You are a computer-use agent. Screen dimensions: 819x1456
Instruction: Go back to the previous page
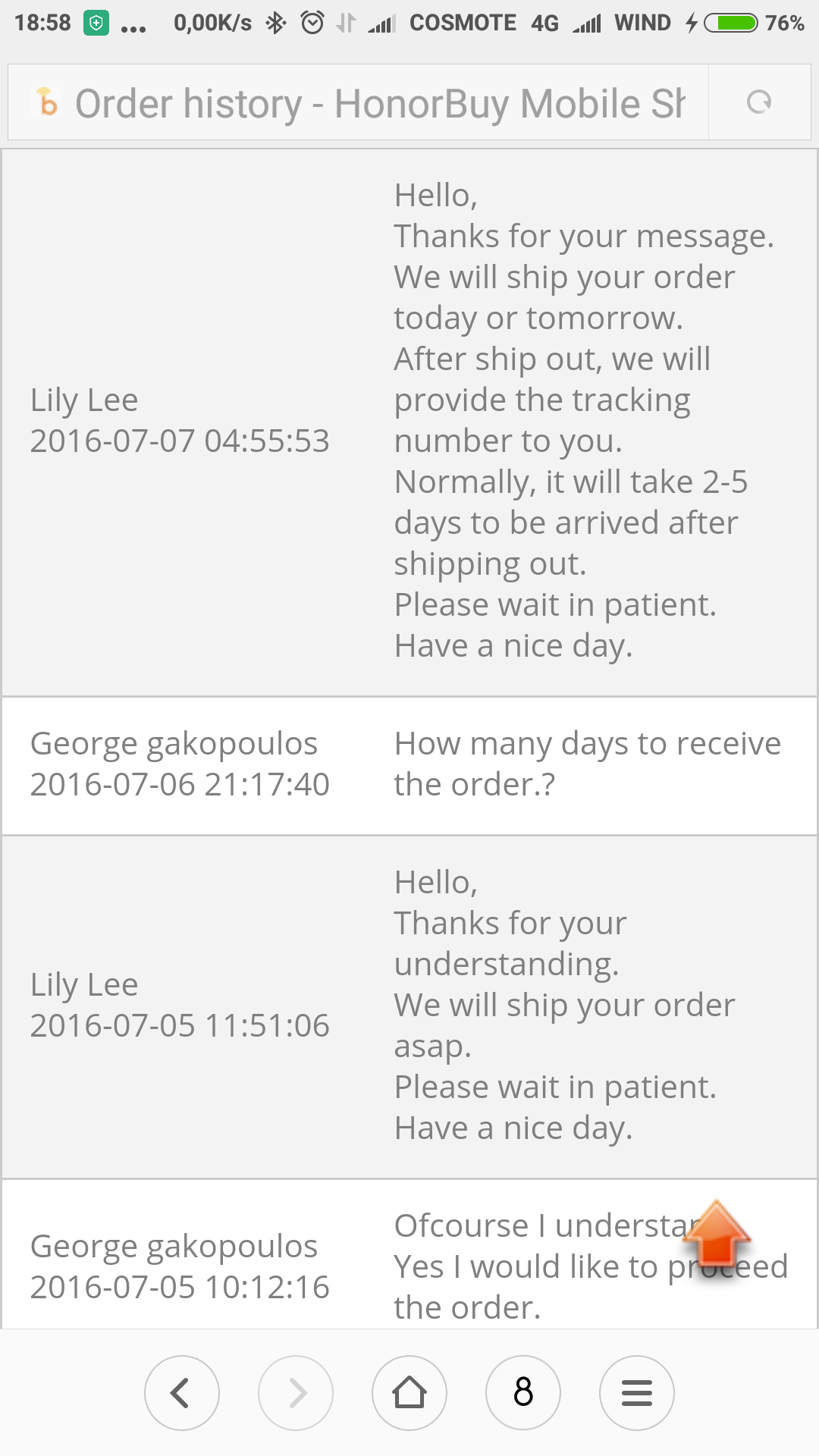[x=182, y=1393]
